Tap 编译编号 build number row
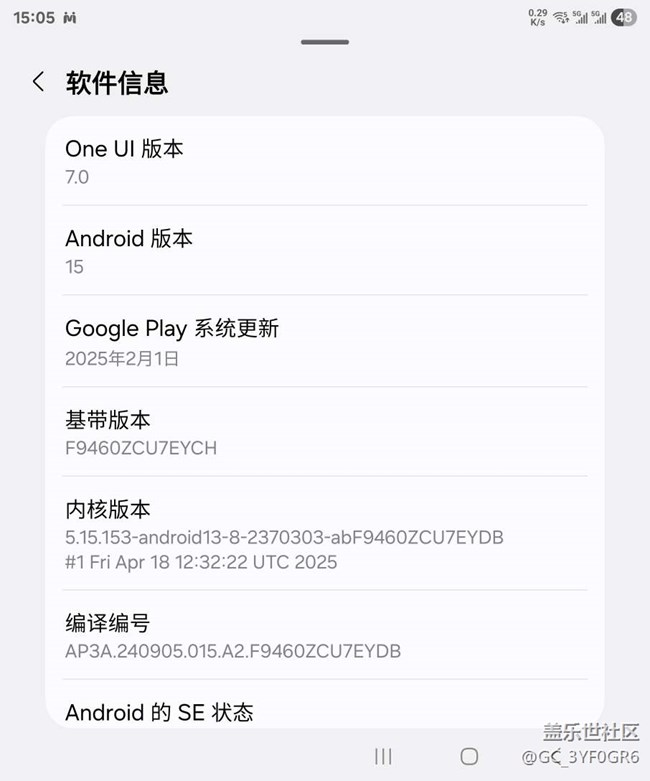Screen dimensions: 650x781 (325, 635)
